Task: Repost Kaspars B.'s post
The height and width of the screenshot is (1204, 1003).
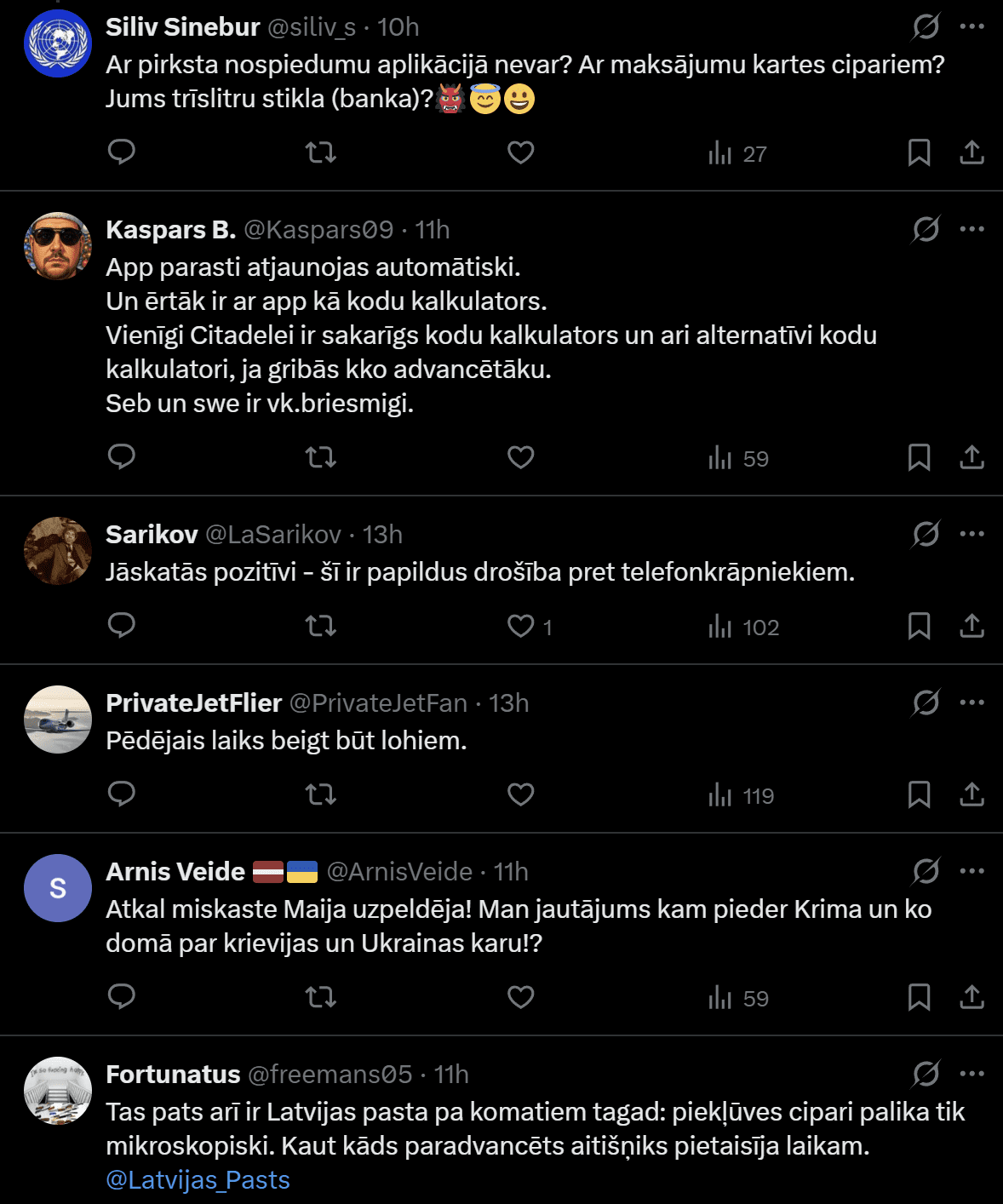Action: pyautogui.click(x=321, y=457)
